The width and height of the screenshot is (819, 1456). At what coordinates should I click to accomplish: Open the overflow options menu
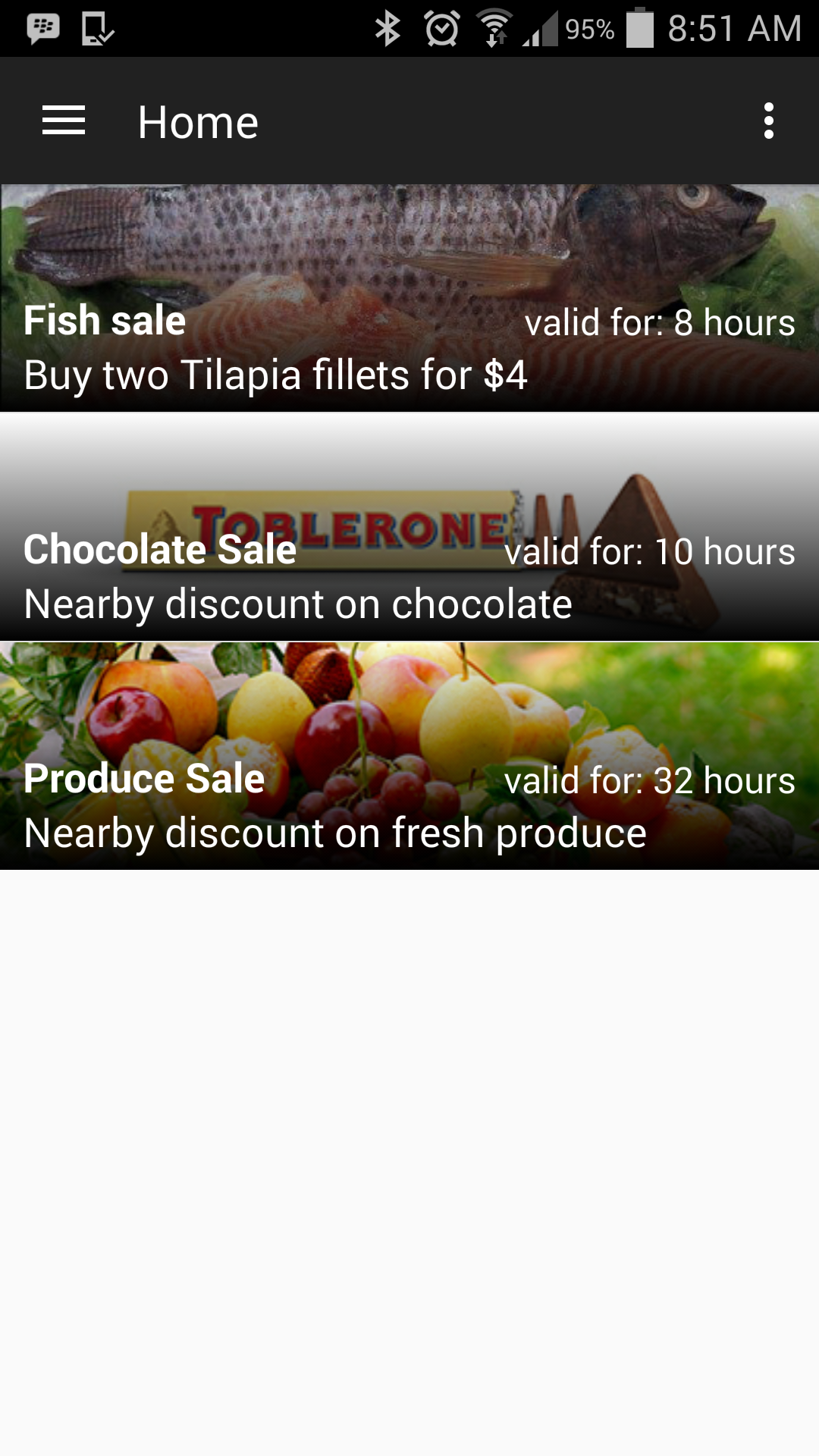pyautogui.click(x=768, y=121)
